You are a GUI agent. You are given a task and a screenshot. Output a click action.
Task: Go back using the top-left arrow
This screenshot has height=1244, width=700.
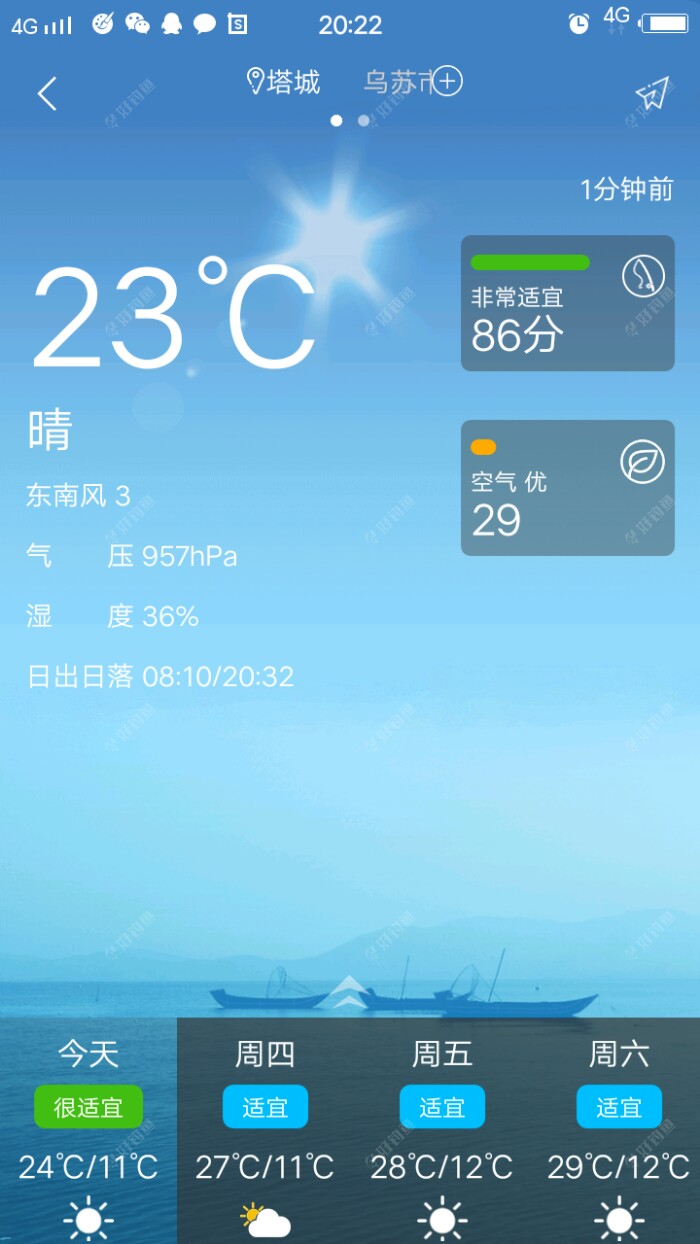[47, 94]
